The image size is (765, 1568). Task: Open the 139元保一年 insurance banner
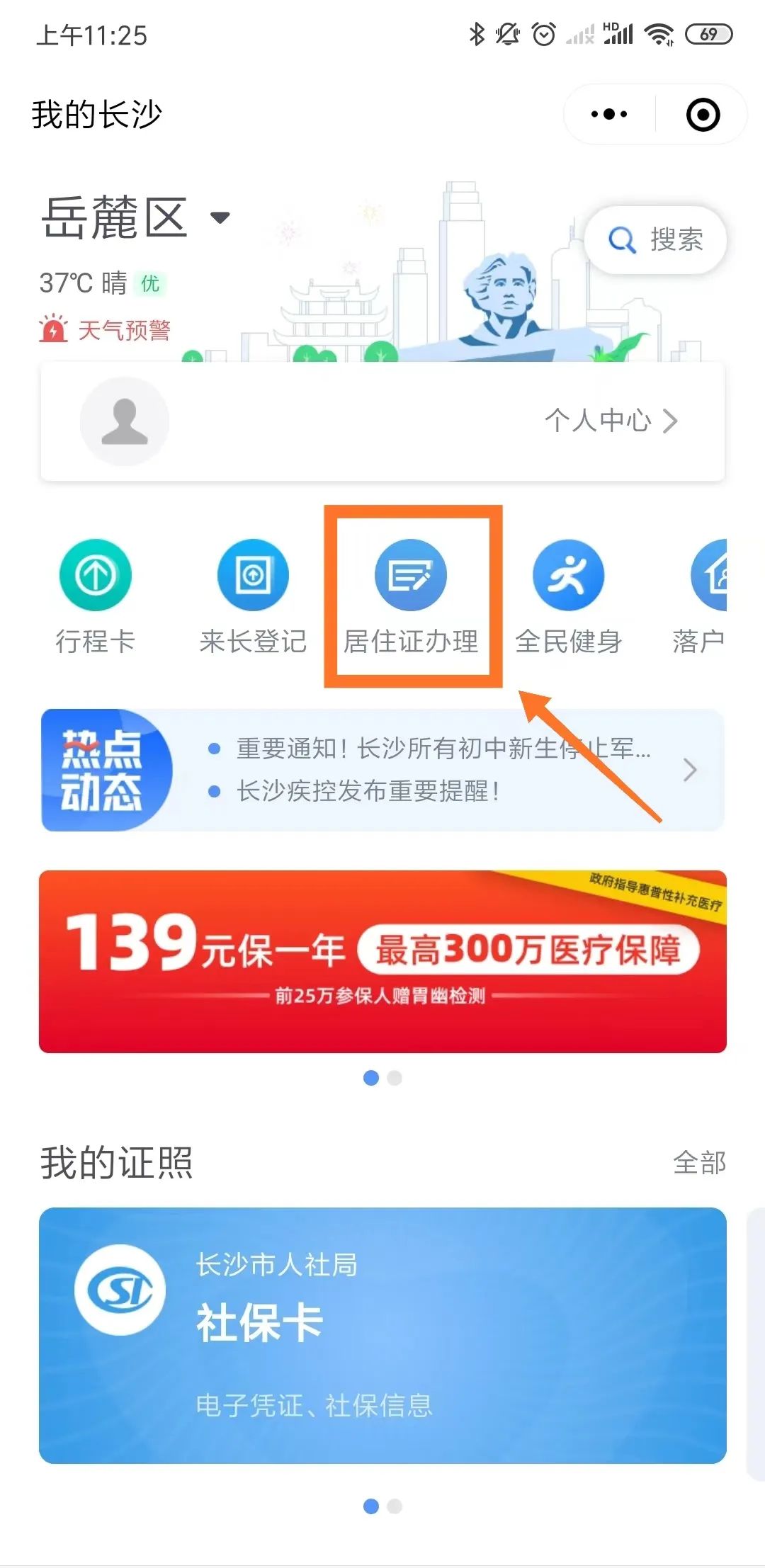tap(382, 961)
